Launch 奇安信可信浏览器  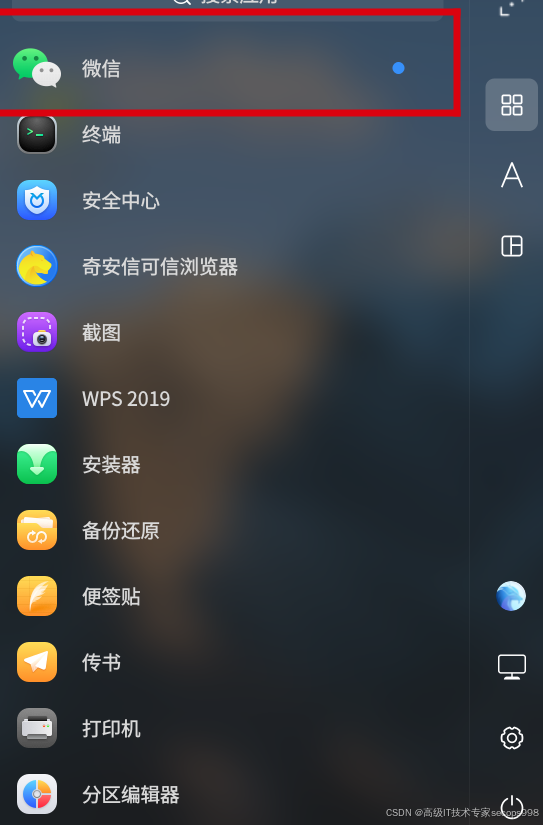tap(227, 266)
